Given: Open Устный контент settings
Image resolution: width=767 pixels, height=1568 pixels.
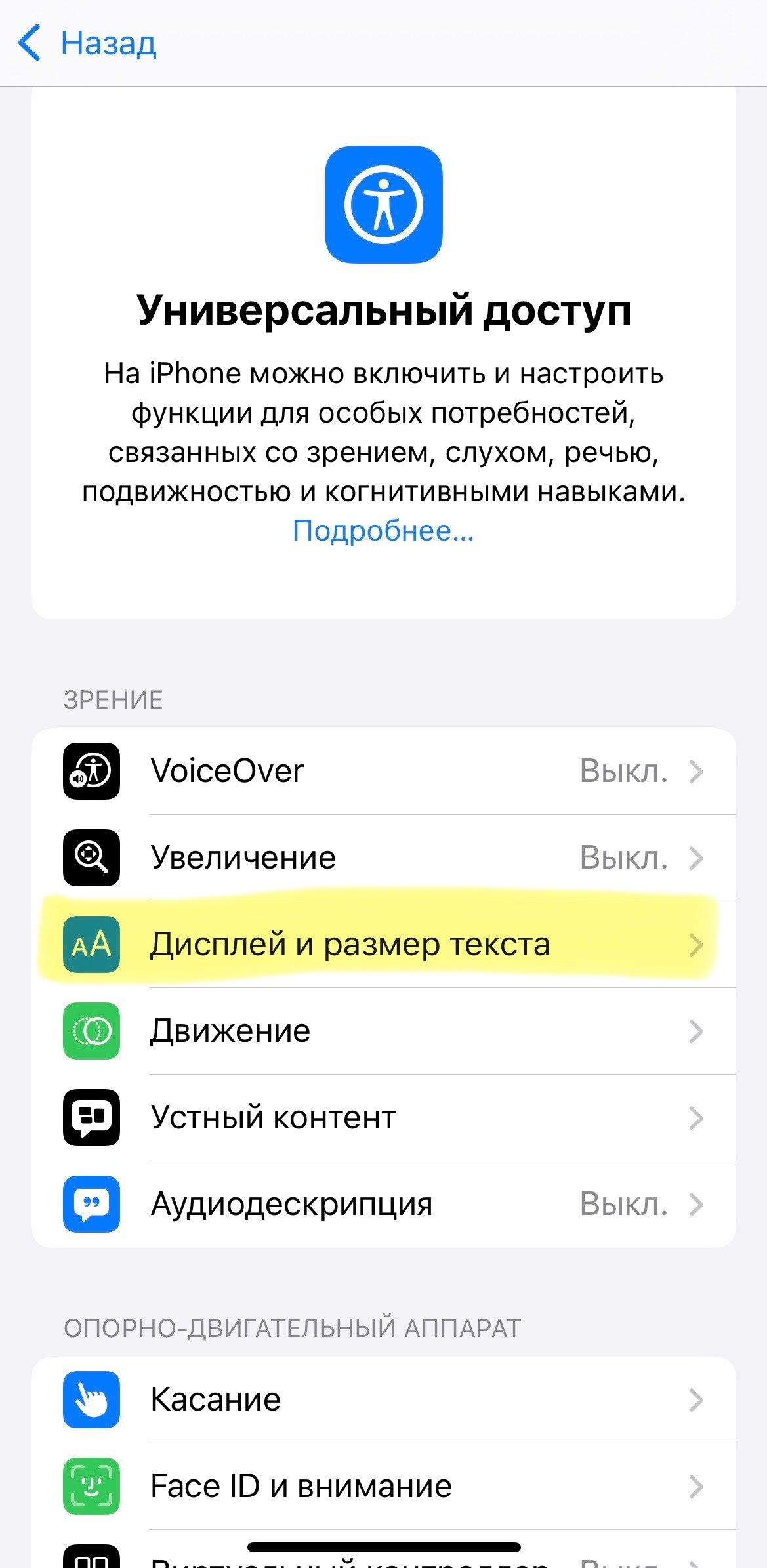Looking at the screenshot, I should (383, 1117).
